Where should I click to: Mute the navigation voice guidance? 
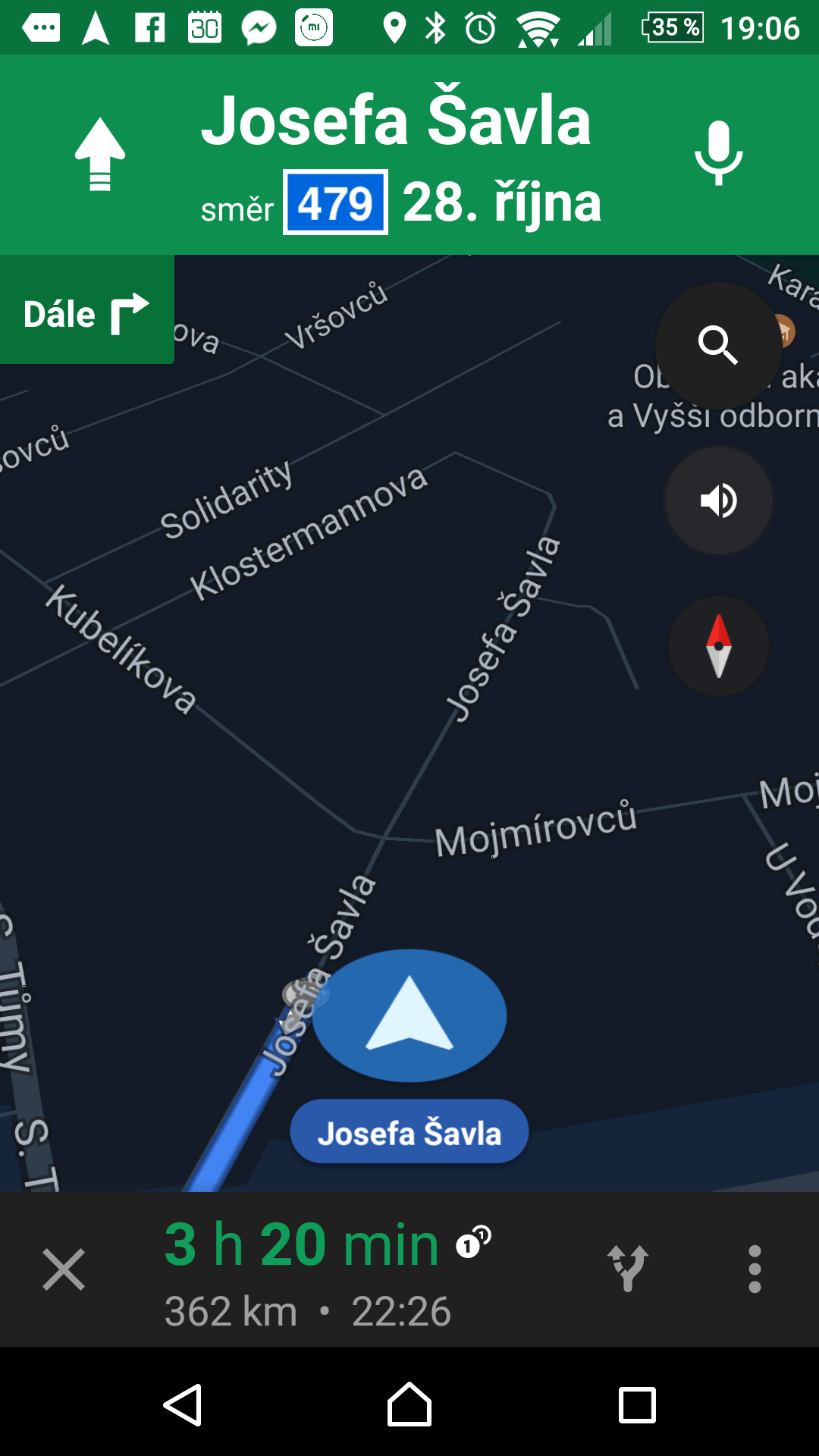click(718, 500)
